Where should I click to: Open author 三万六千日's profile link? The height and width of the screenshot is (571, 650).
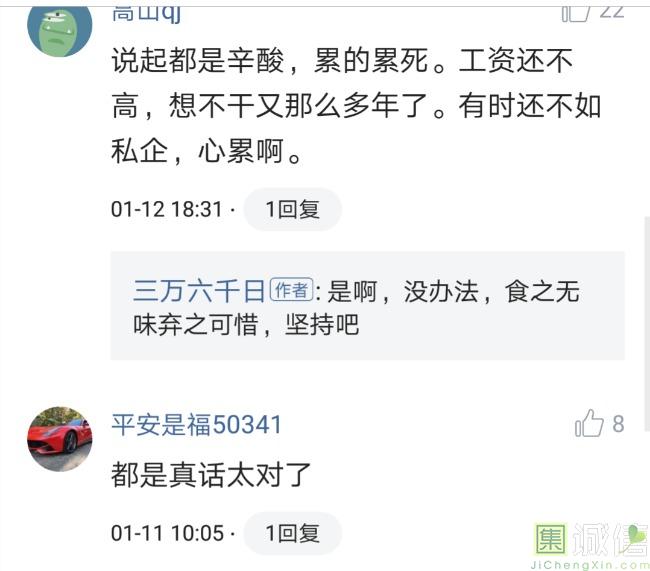[199, 291]
